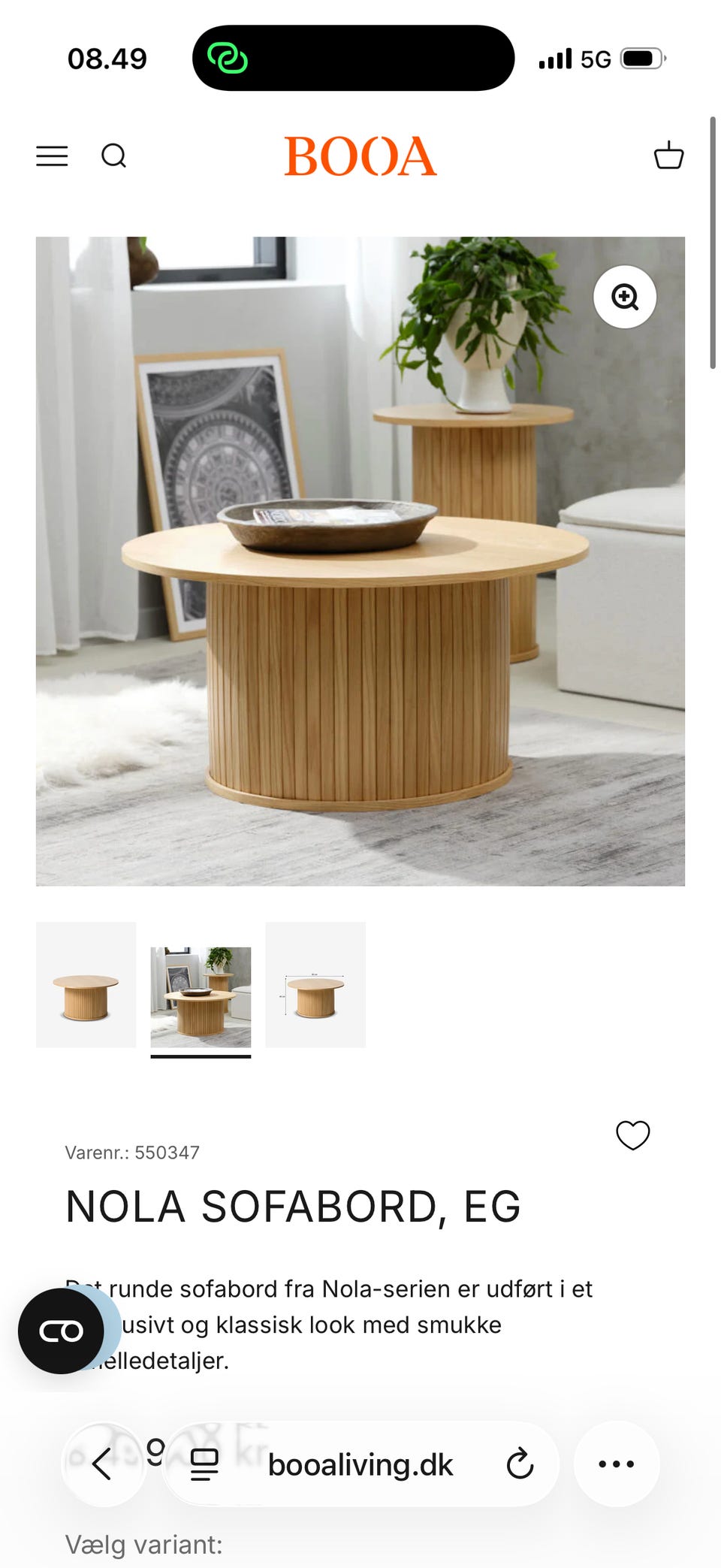Click the BOOA logo

359,156
